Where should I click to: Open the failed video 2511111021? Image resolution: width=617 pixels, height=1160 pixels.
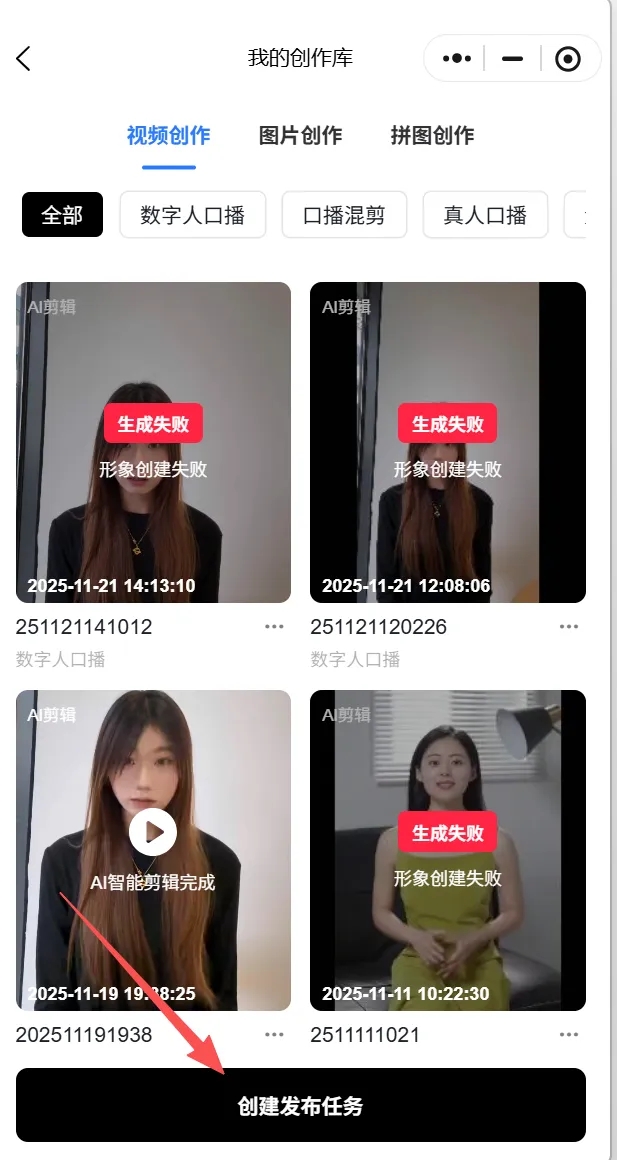447,850
